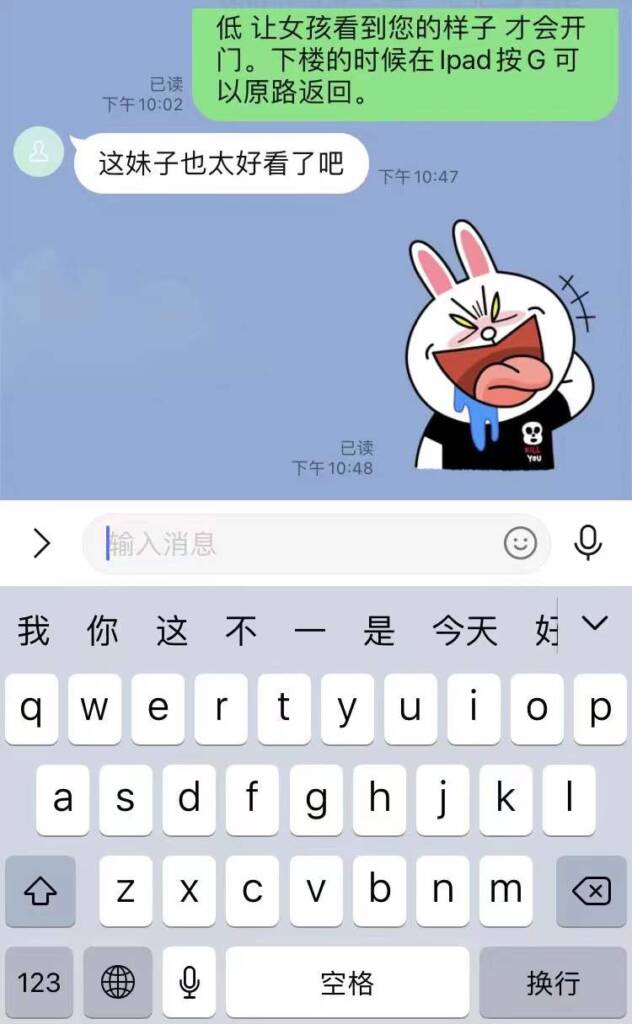
Task: Switch to the 123 numeric keyboard
Action: pos(39,982)
